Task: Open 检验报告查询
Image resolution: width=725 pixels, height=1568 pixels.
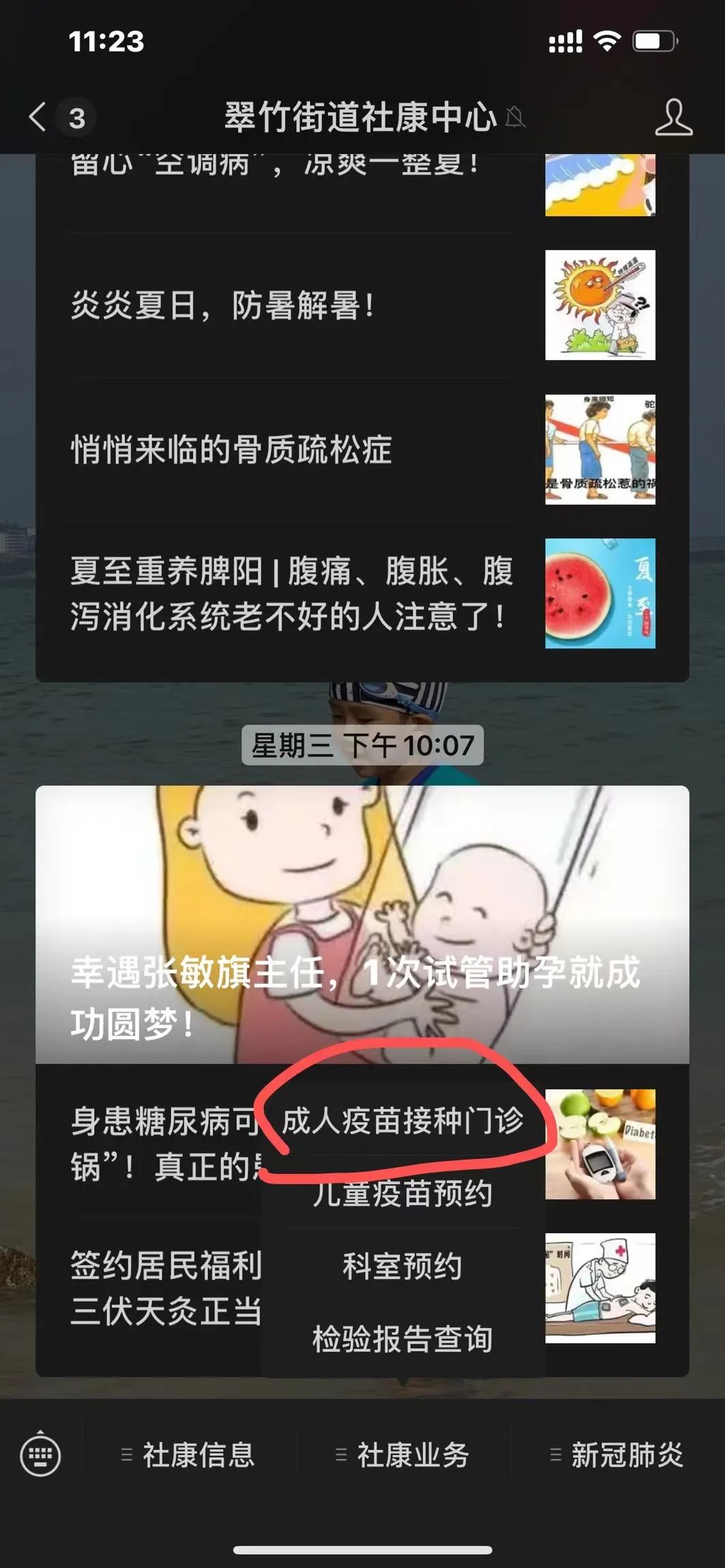Action: click(402, 1338)
